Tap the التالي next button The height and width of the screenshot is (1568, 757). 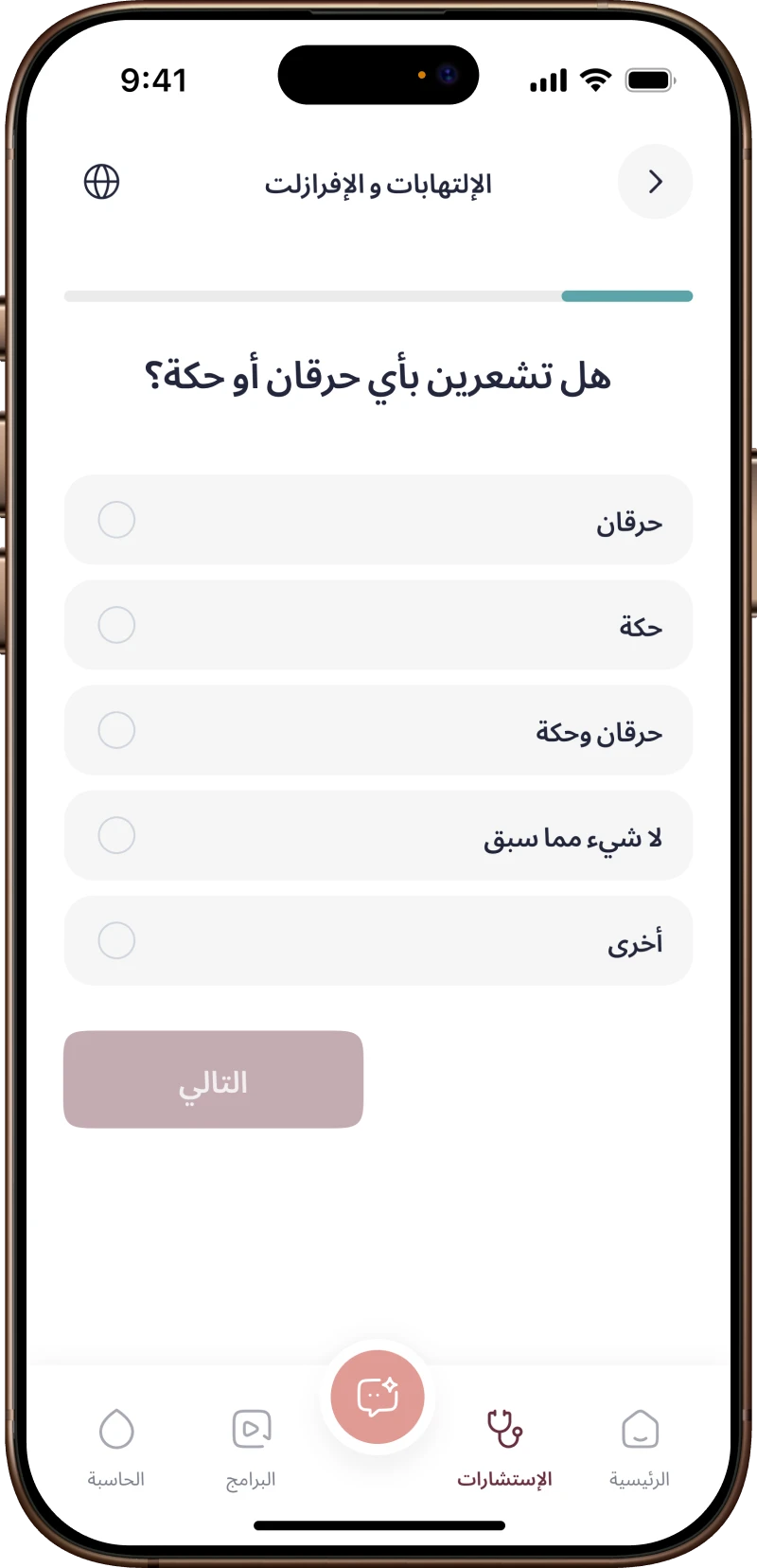click(x=213, y=1079)
